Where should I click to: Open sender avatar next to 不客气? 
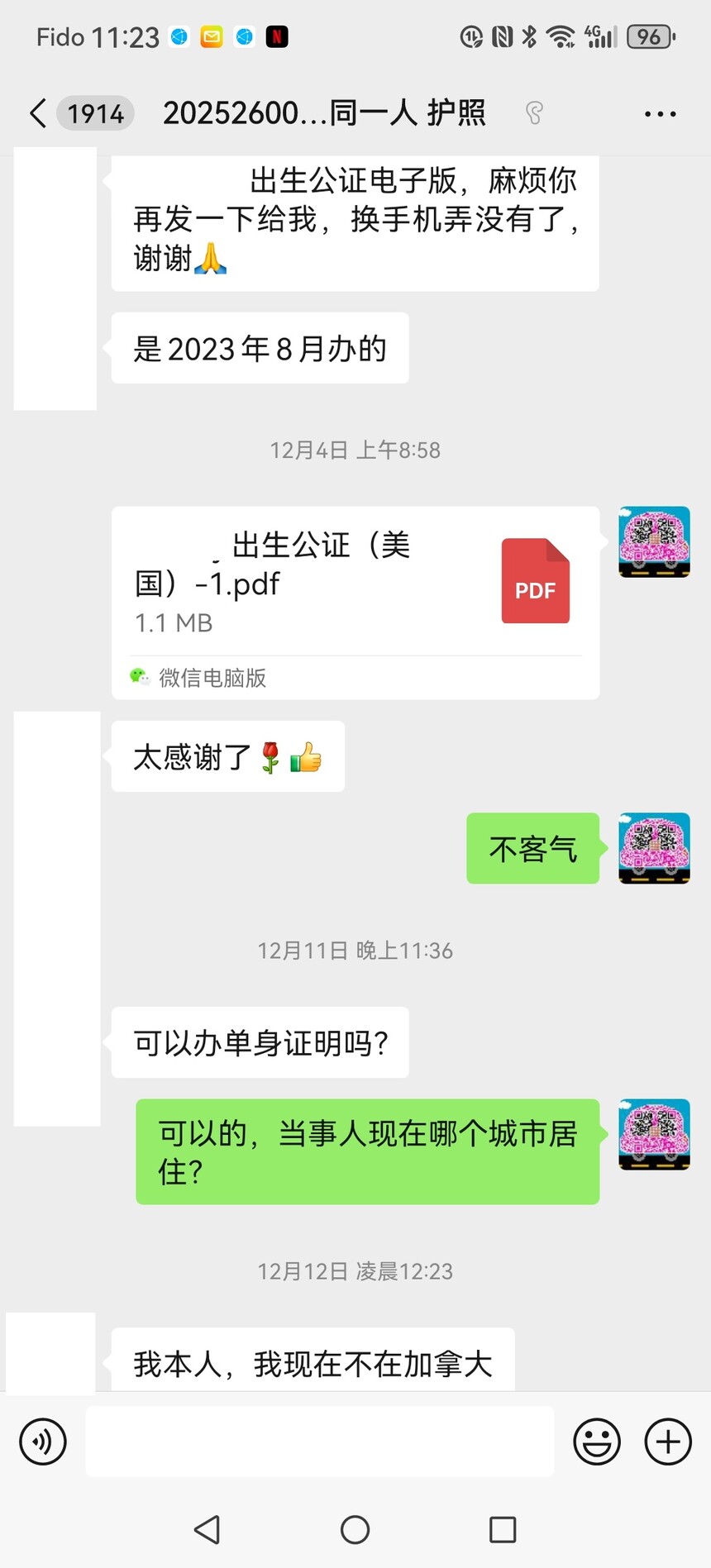pos(654,848)
